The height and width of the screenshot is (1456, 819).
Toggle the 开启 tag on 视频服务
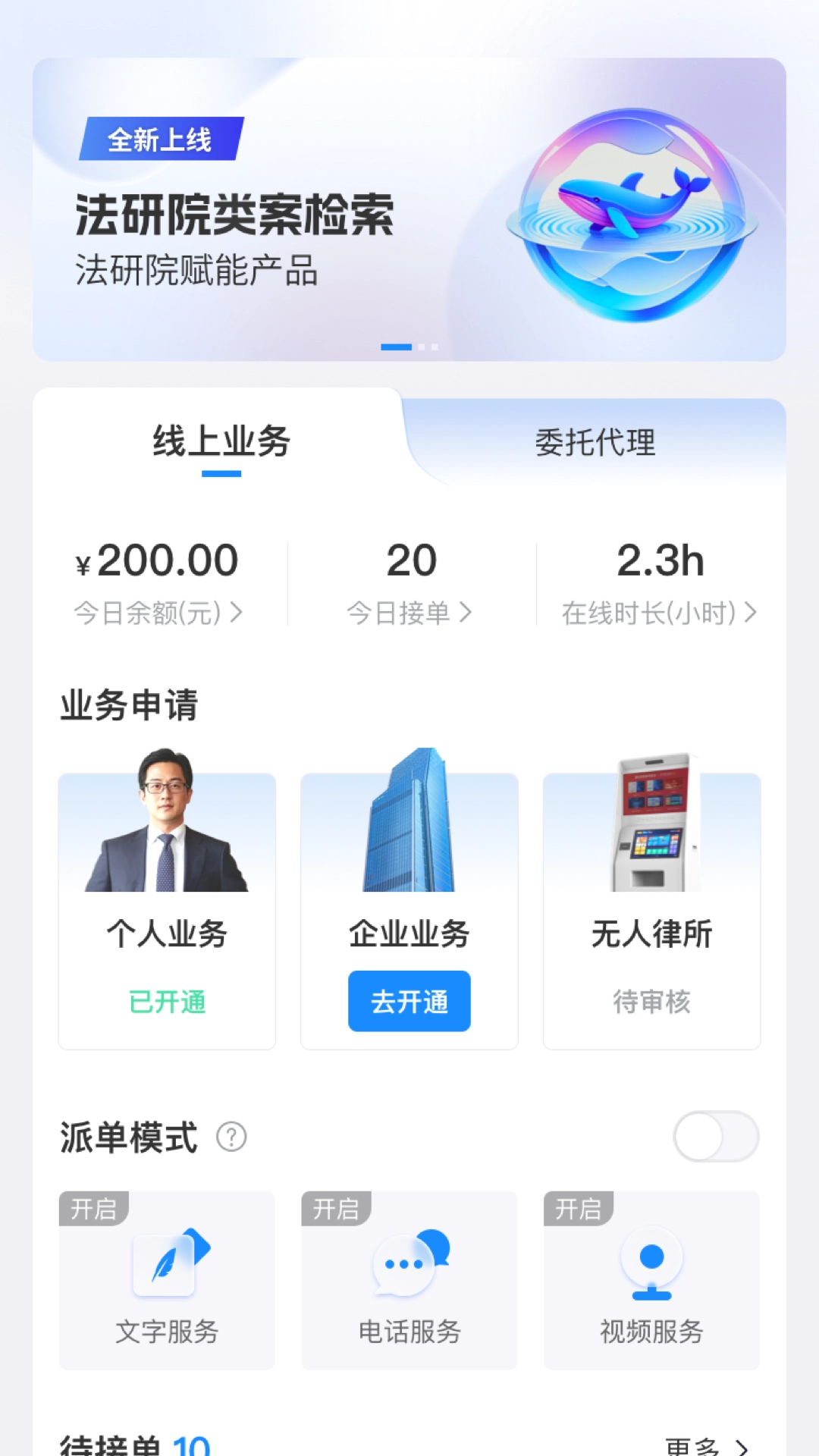coord(579,1210)
